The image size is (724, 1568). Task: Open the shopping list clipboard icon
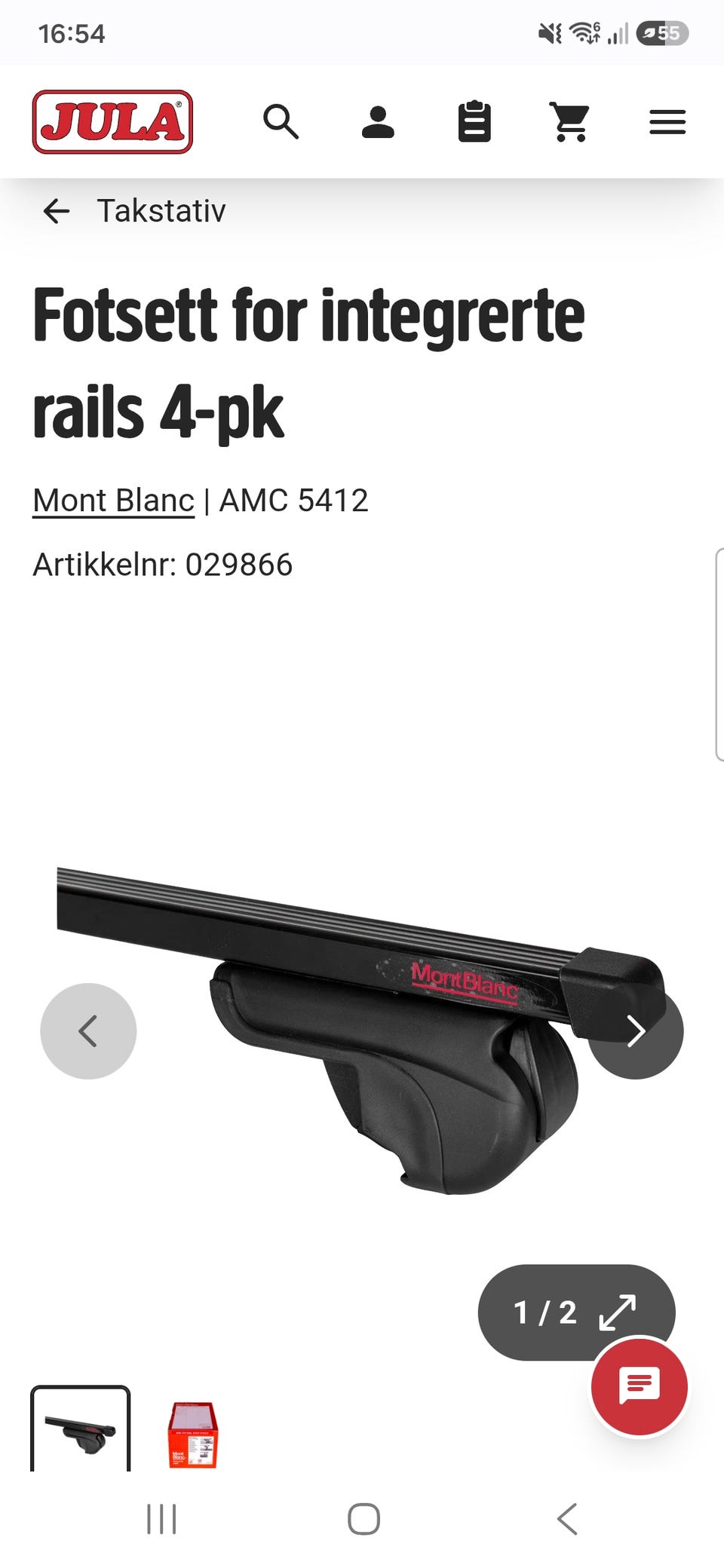pos(474,121)
